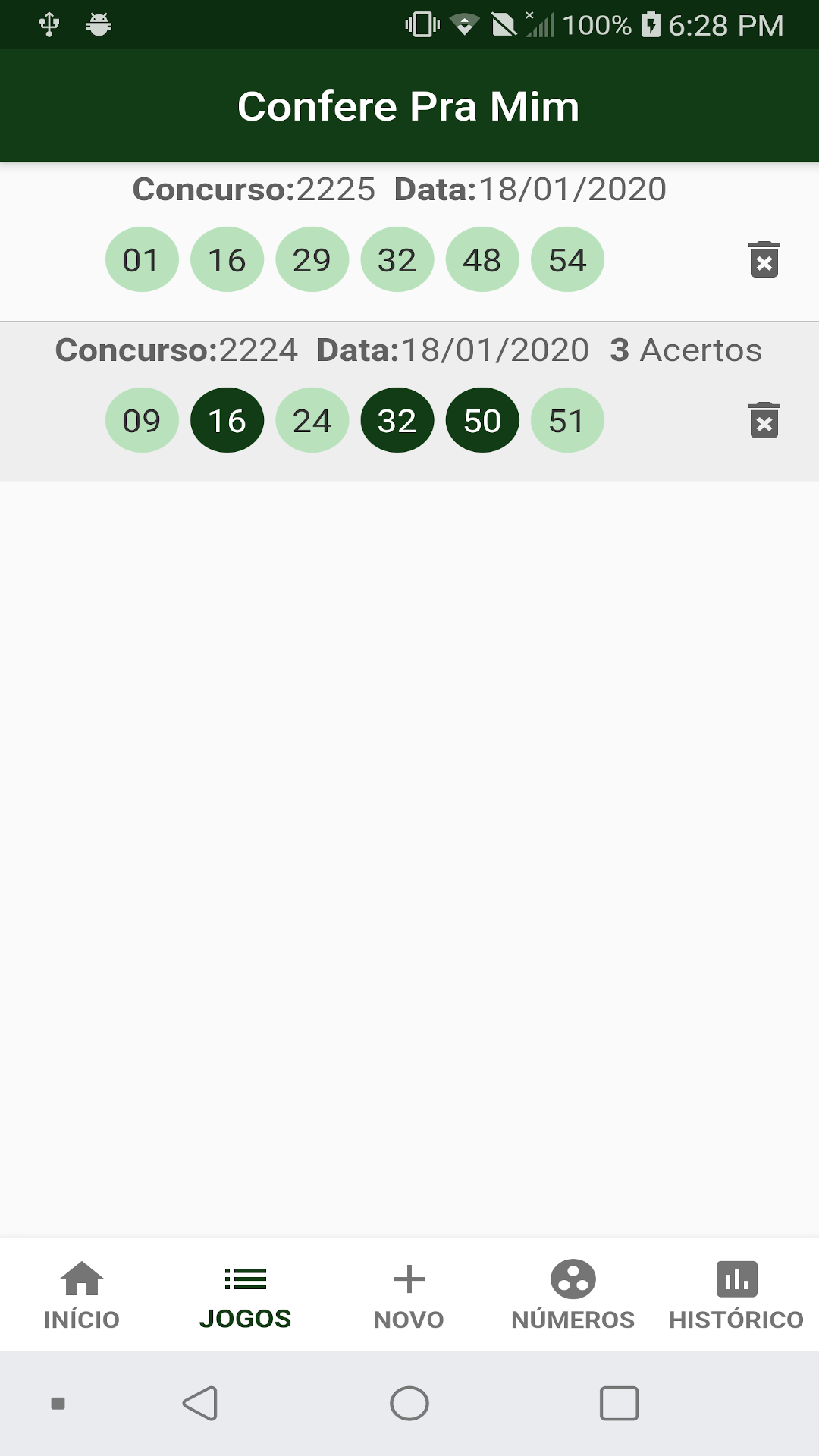The image size is (819, 1456).
Task: Select the Jogos tab
Action: tap(246, 1295)
